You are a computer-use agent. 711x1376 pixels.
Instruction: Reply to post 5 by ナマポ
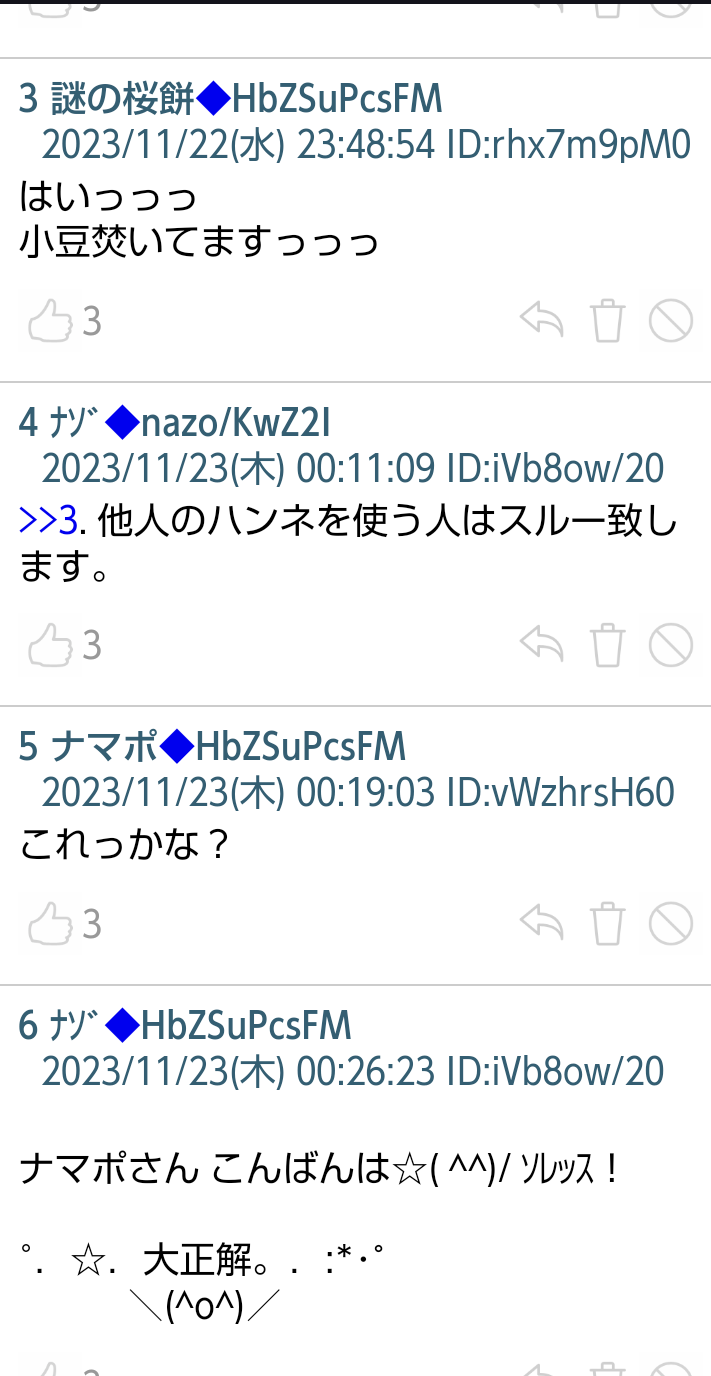tap(542, 925)
